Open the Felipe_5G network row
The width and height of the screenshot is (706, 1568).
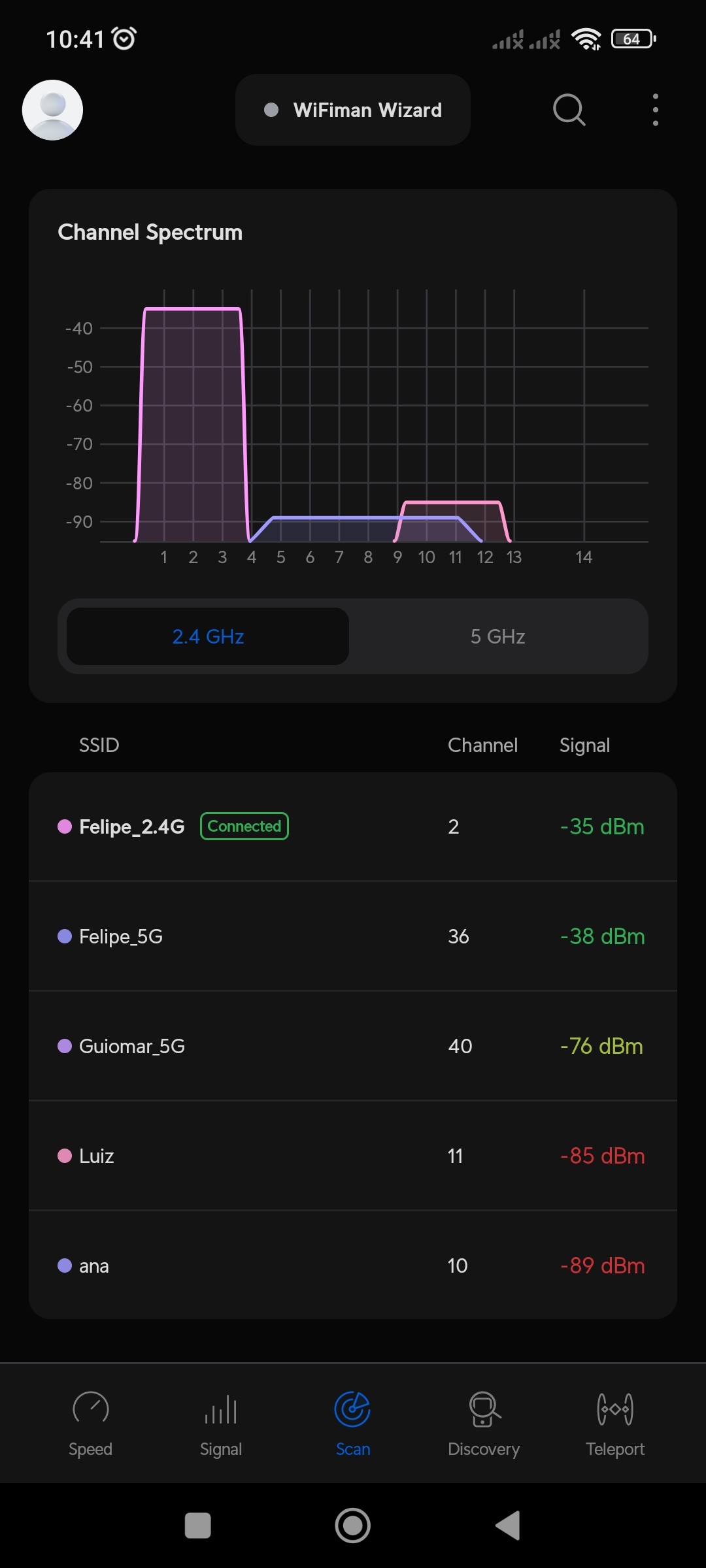tap(353, 936)
